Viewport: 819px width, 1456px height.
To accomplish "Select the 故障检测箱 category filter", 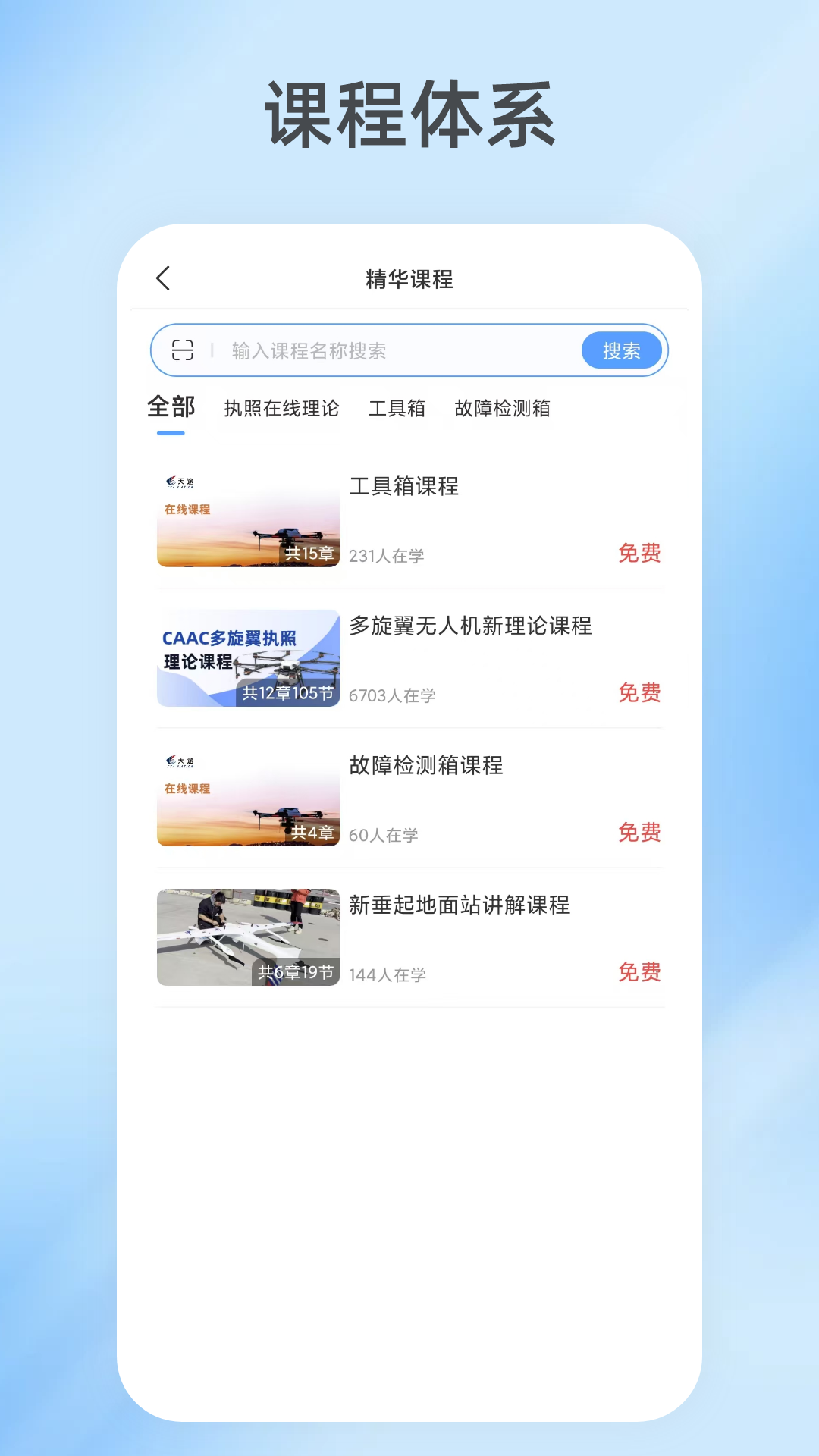I will [501, 408].
